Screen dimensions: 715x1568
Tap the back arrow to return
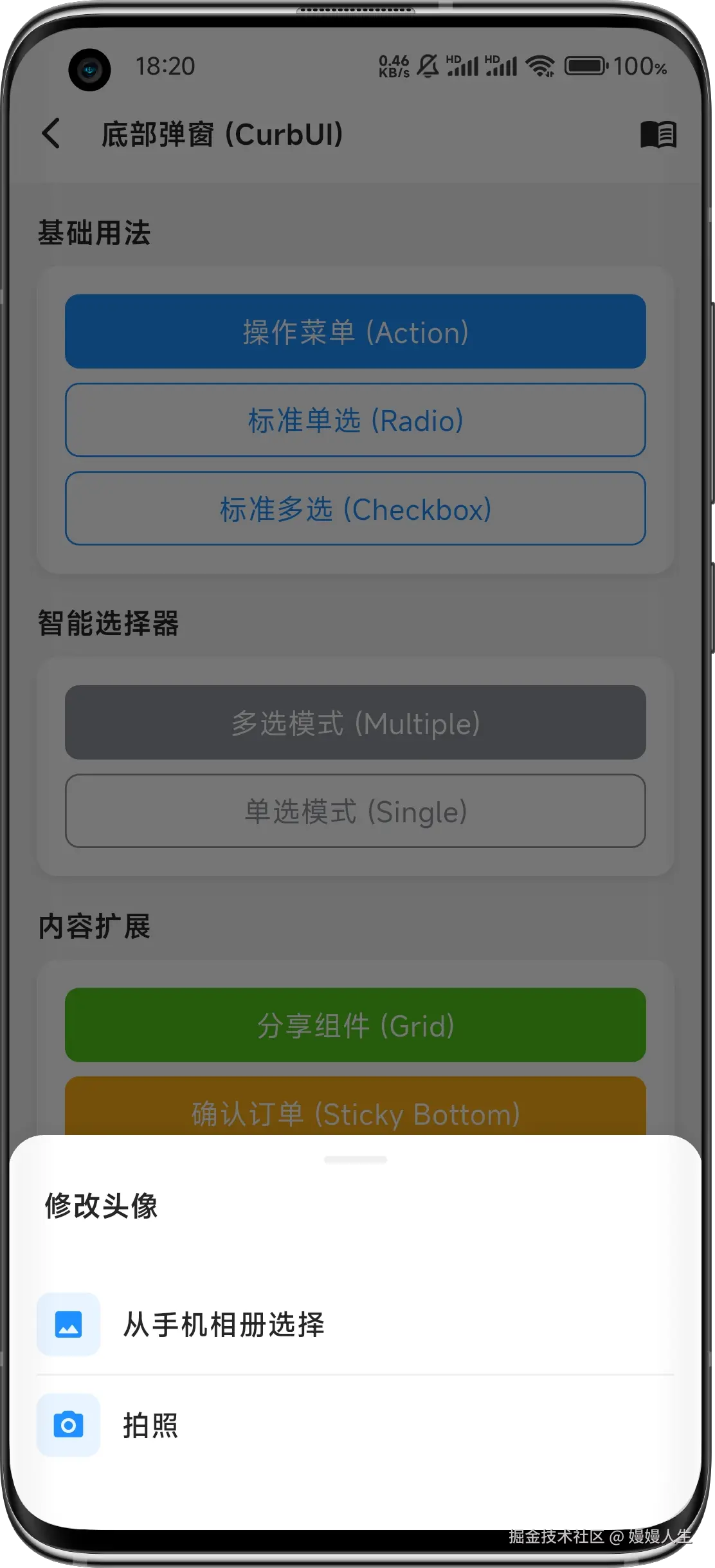53,134
